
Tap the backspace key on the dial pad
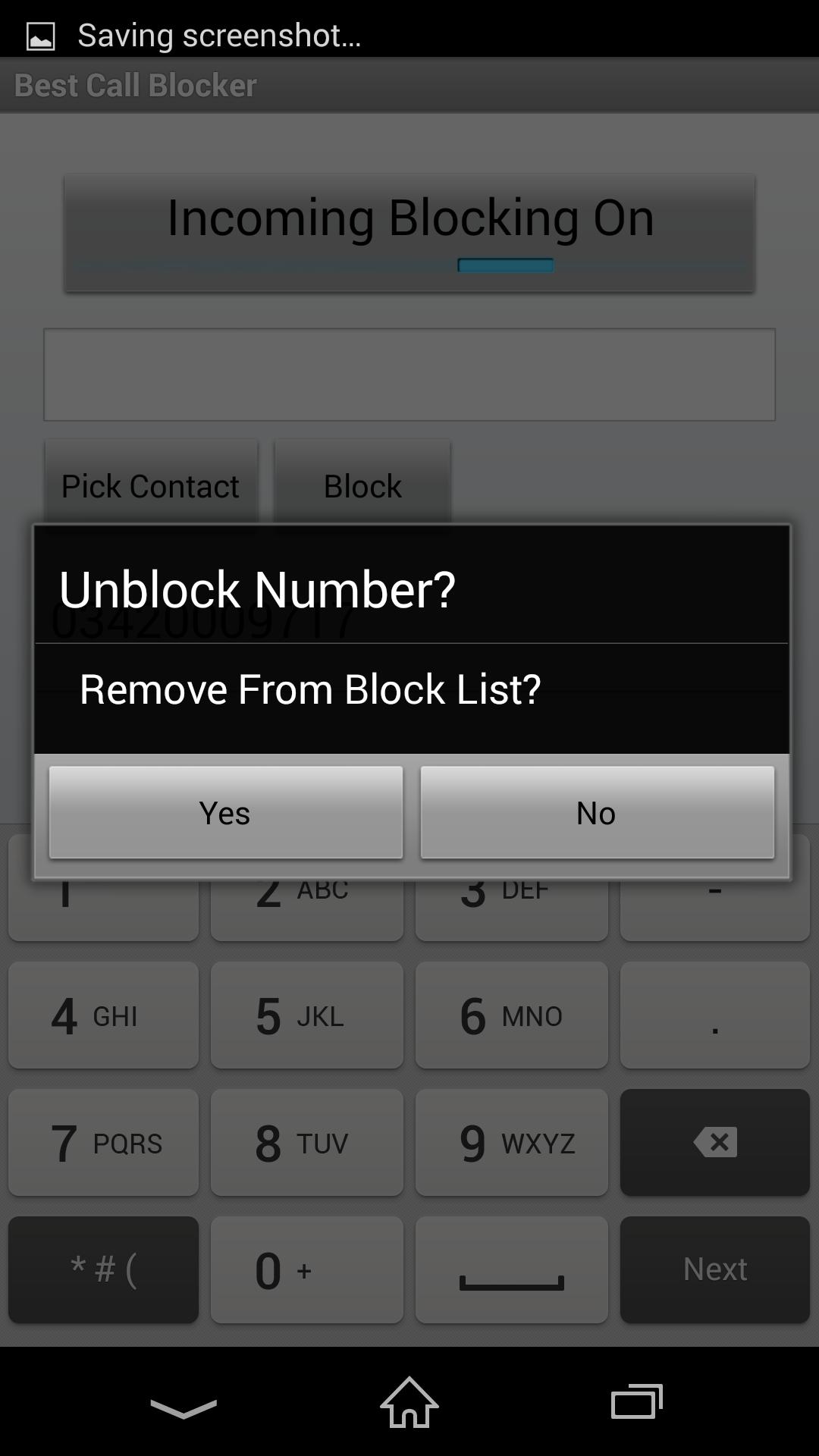714,1143
